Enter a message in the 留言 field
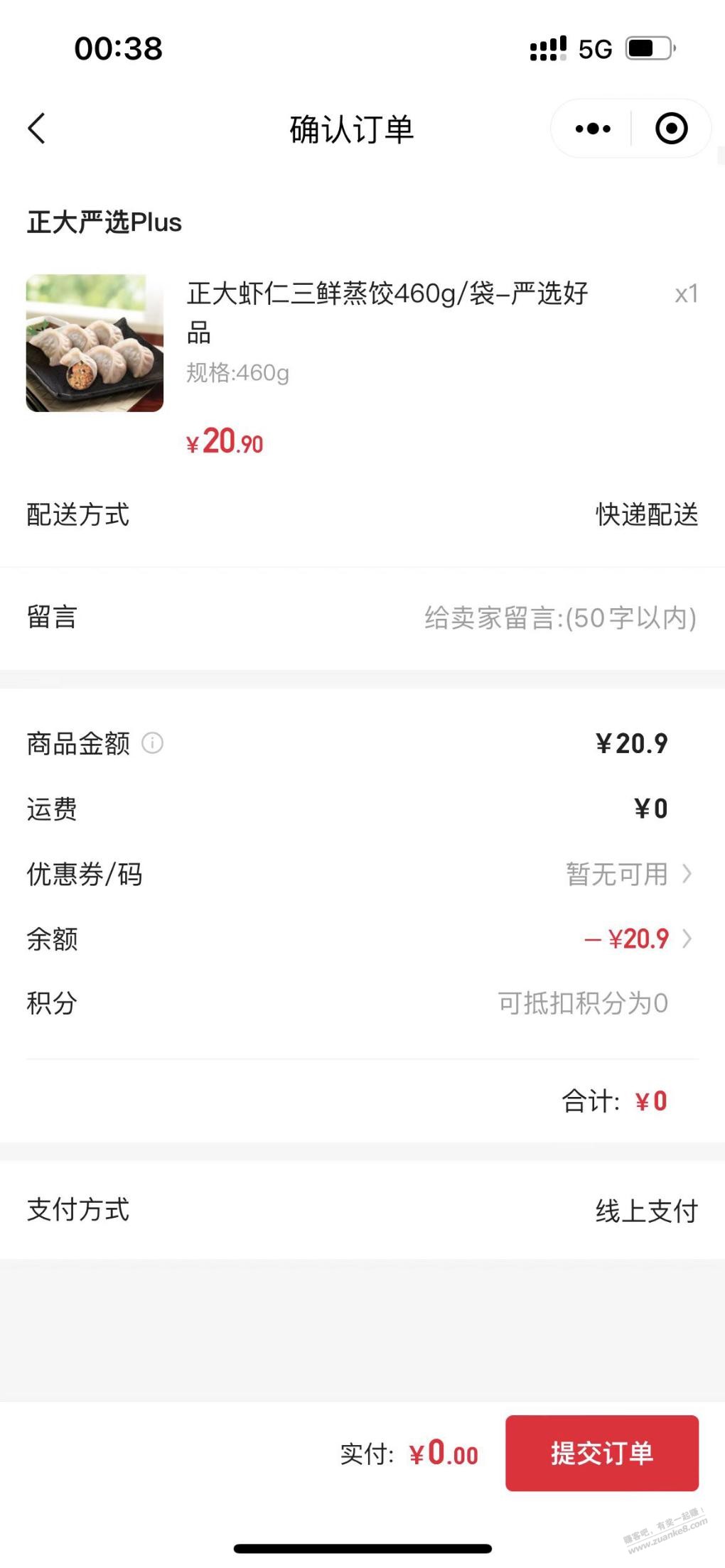 click(559, 618)
